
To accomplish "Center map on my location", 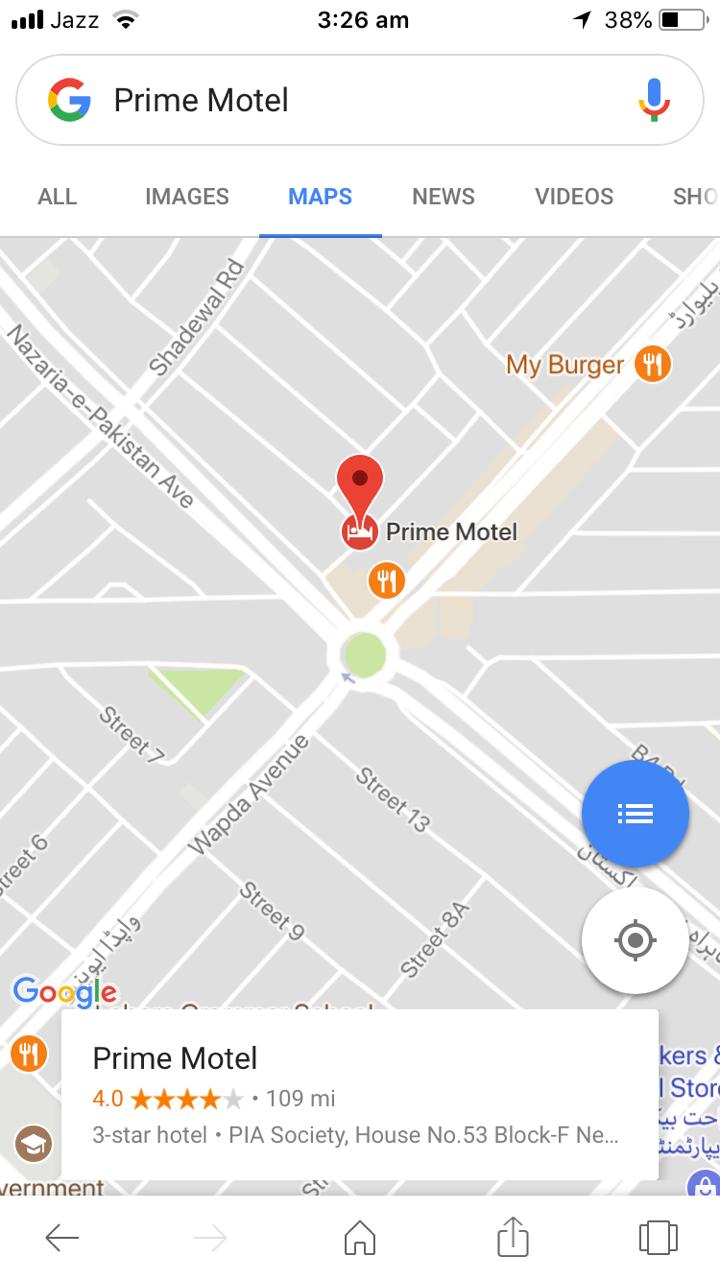I will tap(635, 940).
